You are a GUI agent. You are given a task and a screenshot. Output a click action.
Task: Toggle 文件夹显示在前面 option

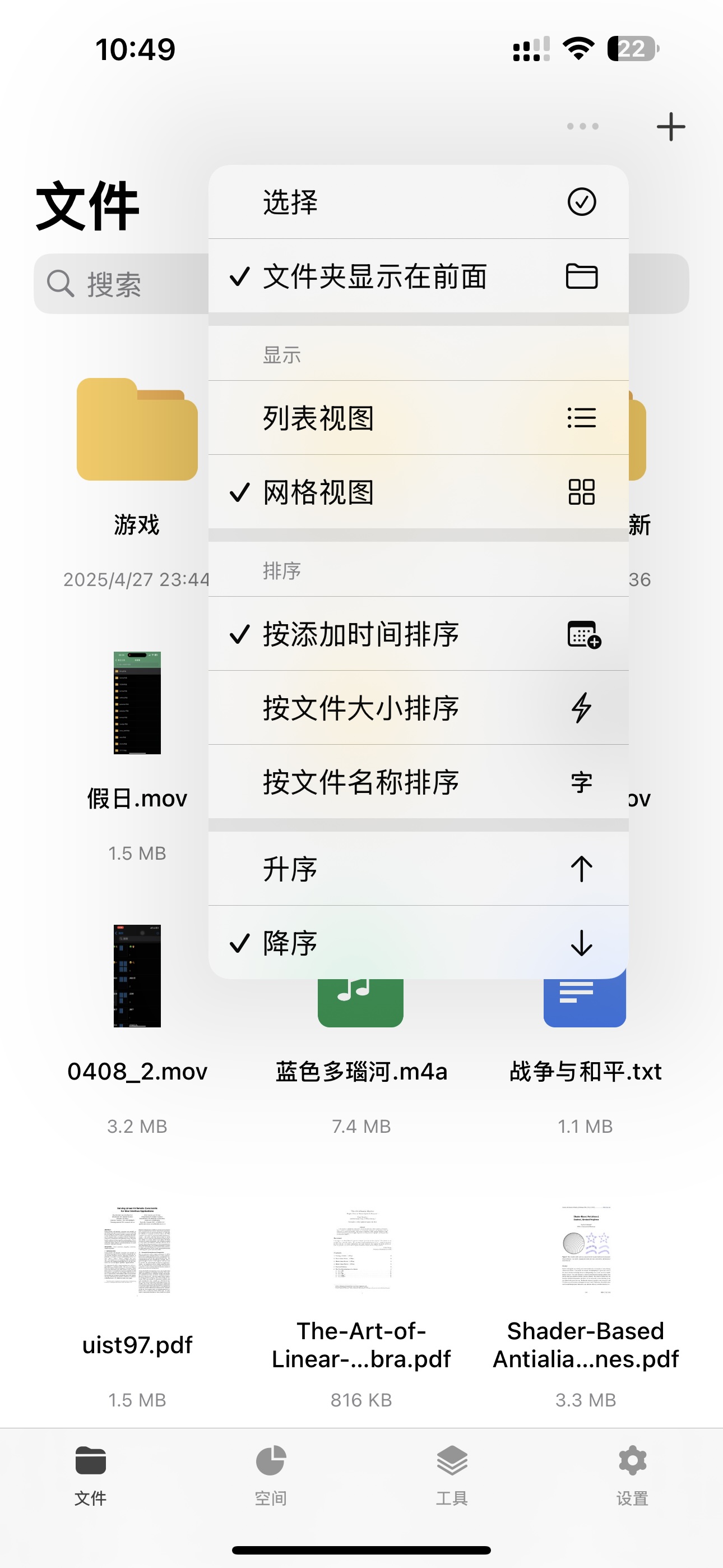[x=418, y=276]
